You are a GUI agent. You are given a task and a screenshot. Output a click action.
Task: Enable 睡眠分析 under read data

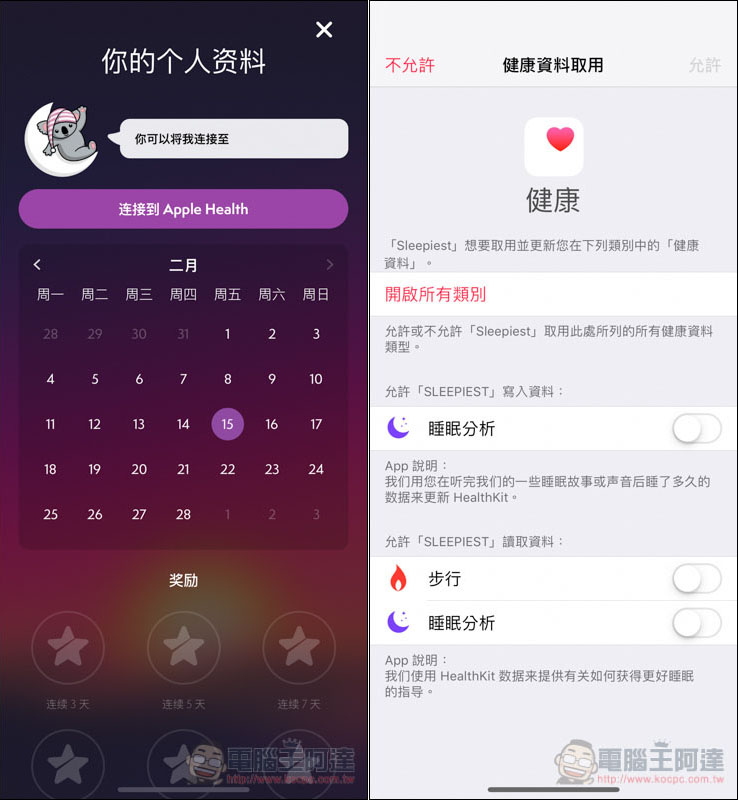696,623
